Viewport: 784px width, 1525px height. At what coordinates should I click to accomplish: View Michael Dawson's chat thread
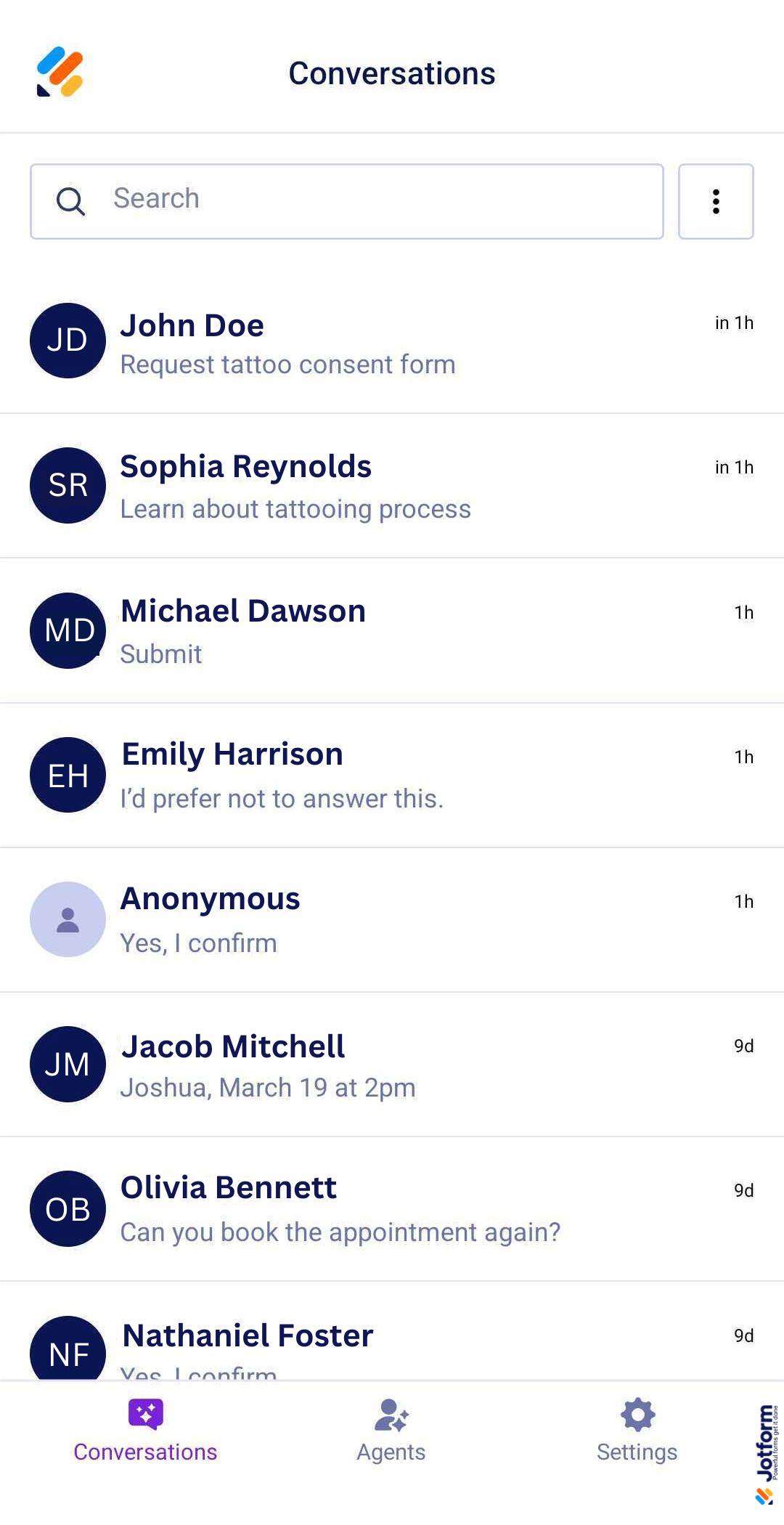(x=392, y=630)
